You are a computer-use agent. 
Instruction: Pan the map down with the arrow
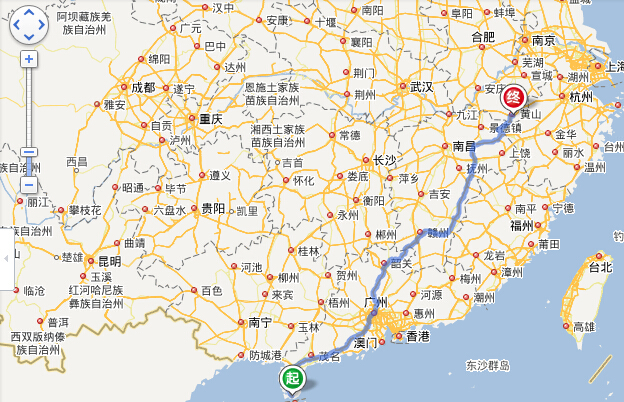29,38
